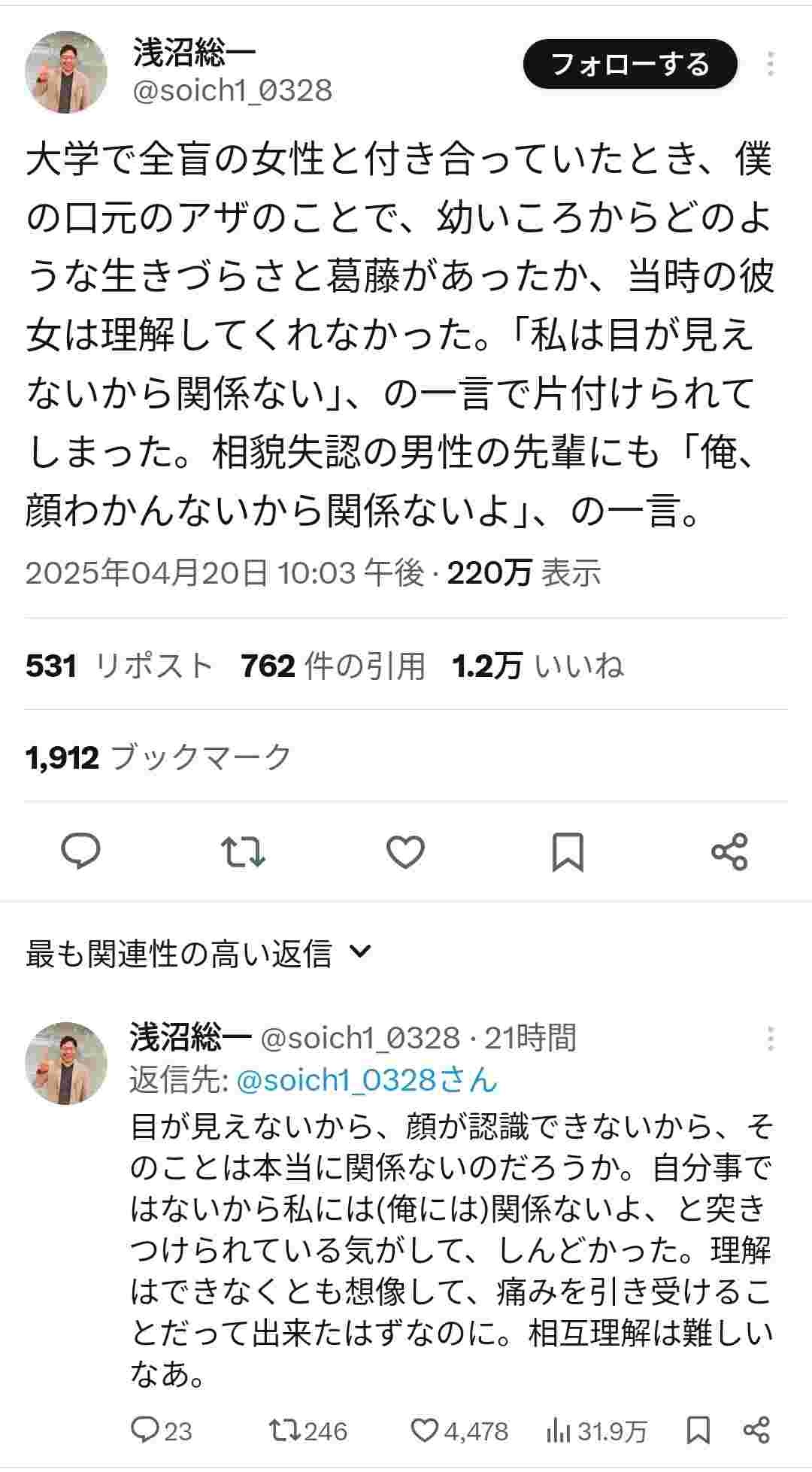Bookmark the main post

pyautogui.click(x=568, y=852)
